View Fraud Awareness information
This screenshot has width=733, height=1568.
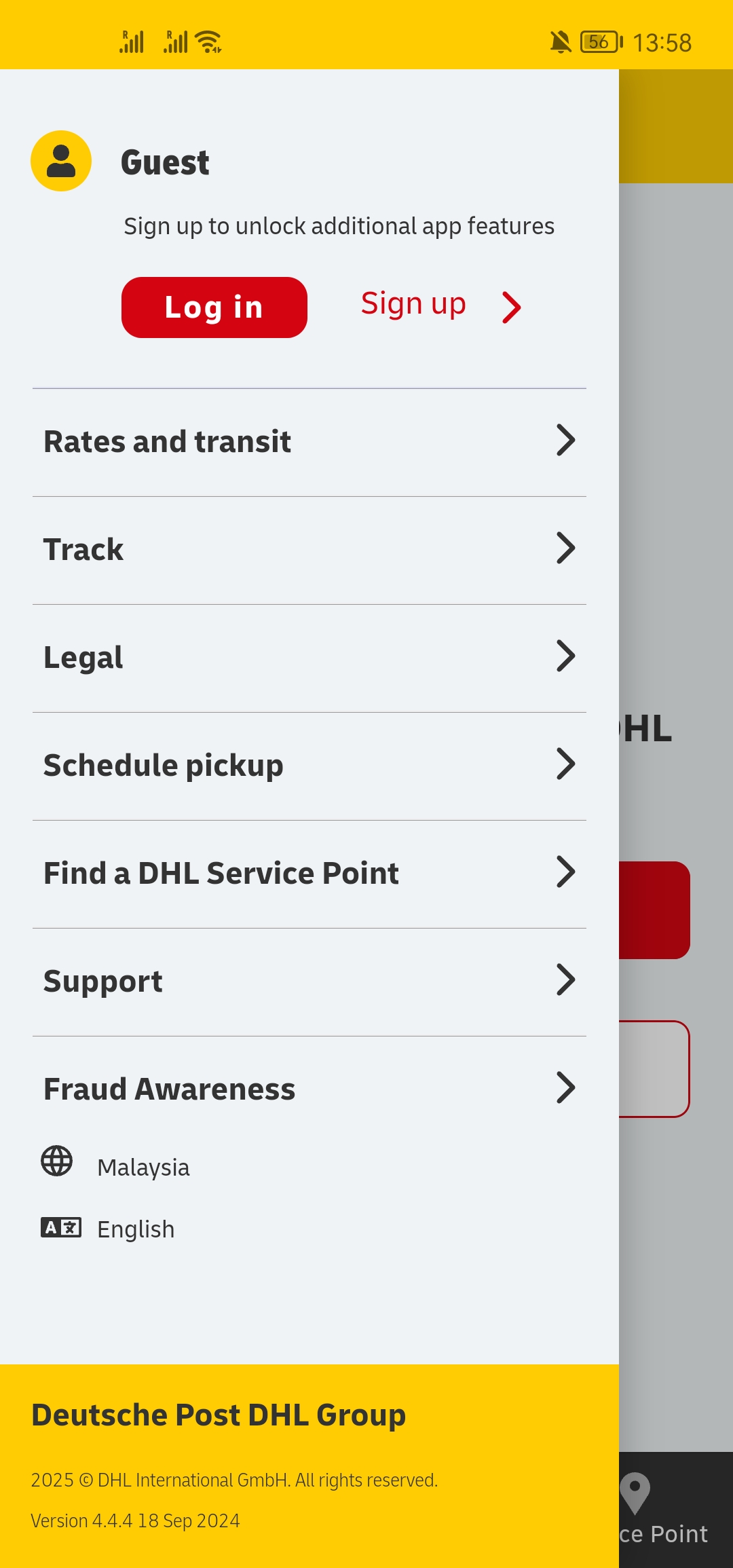point(309,1089)
